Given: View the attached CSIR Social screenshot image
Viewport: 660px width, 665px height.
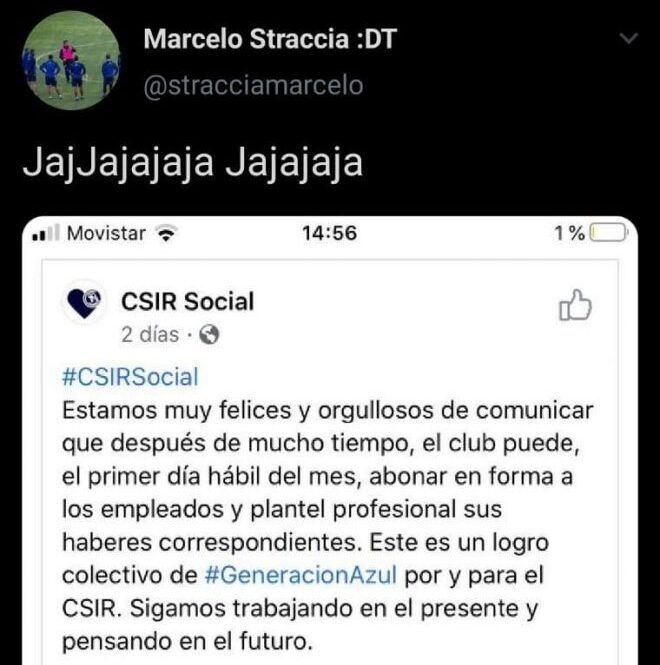Looking at the screenshot, I should click(x=330, y=440).
